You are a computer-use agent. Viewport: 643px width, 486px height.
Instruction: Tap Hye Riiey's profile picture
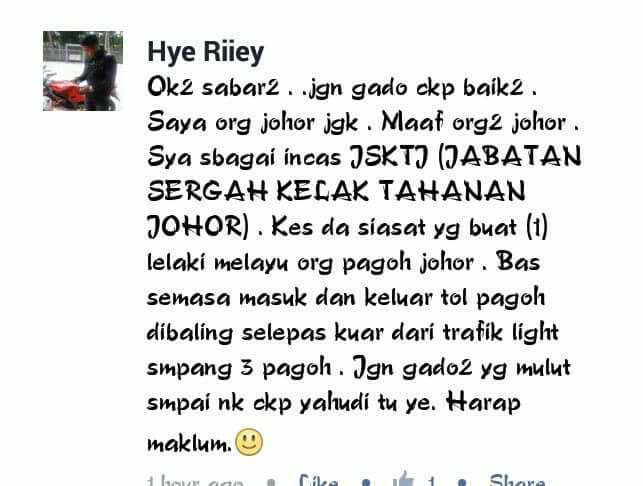[x=83, y=71]
